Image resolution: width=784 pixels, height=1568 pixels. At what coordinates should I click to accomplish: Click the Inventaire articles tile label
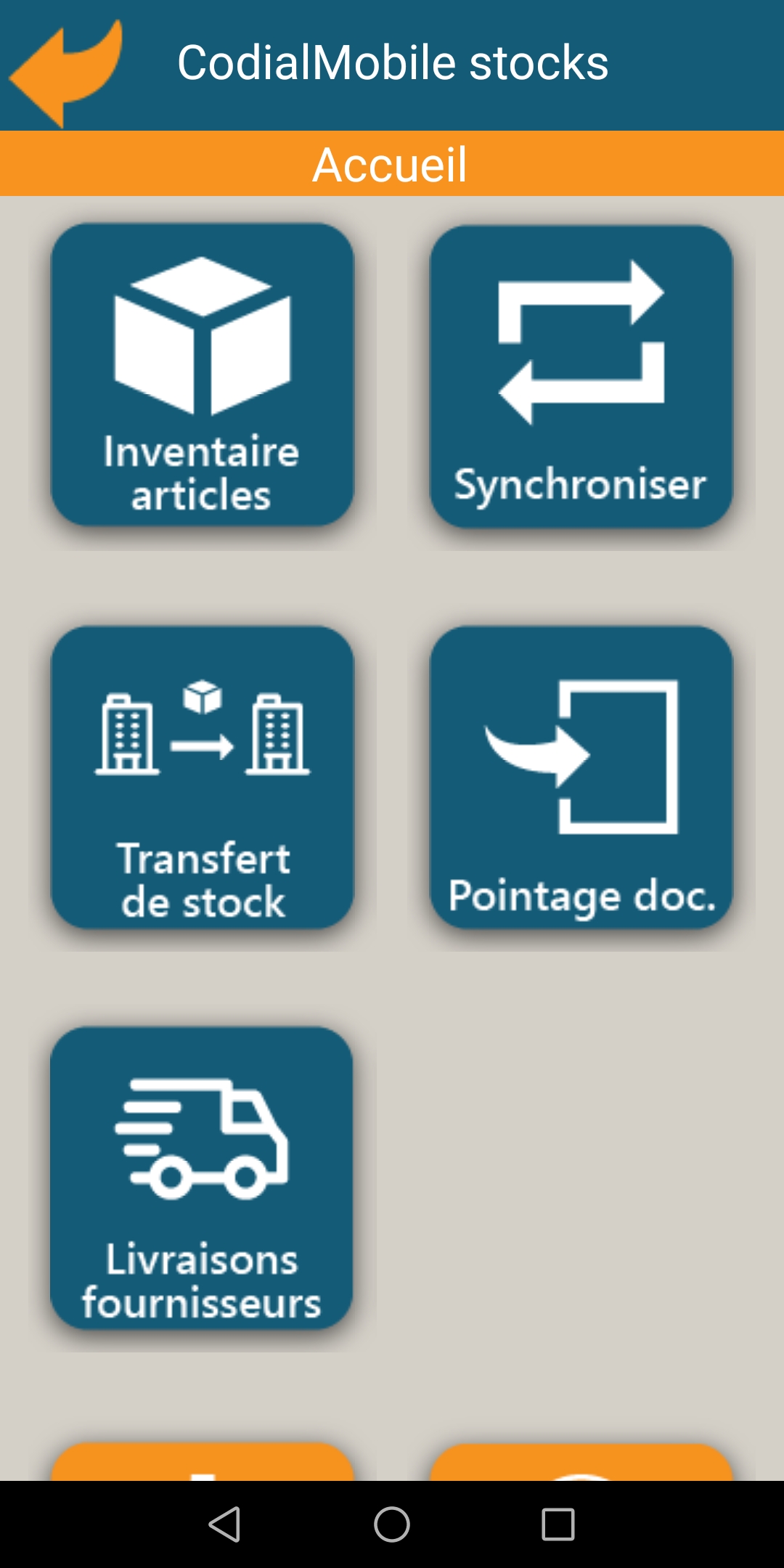[x=202, y=472]
